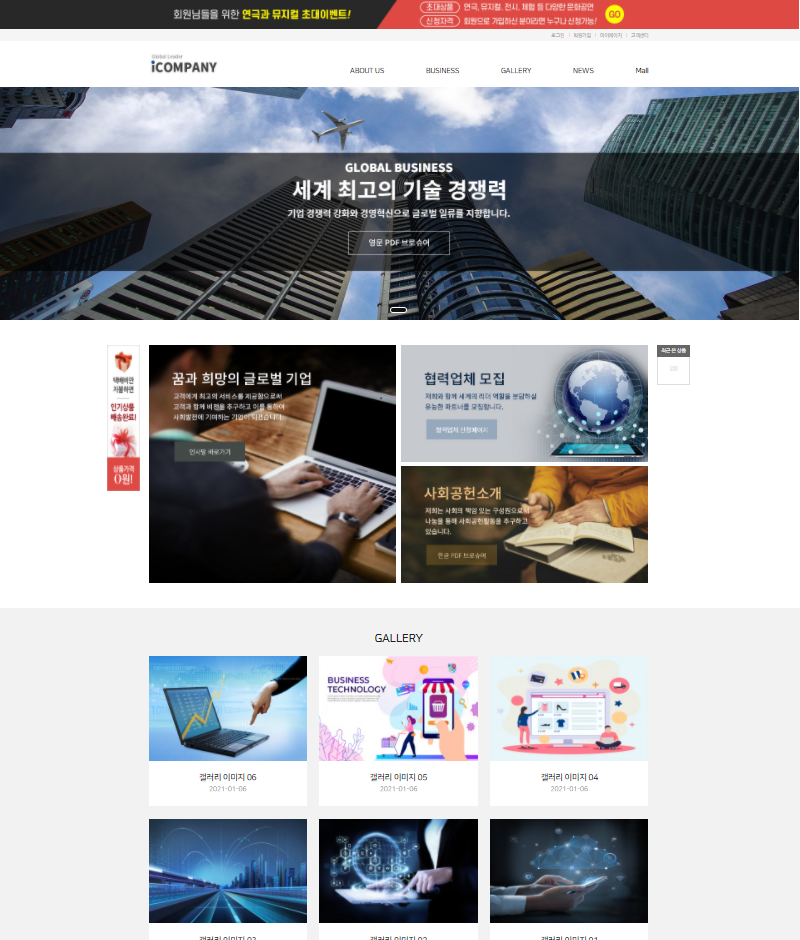Open the NEWS menu

[x=583, y=71]
